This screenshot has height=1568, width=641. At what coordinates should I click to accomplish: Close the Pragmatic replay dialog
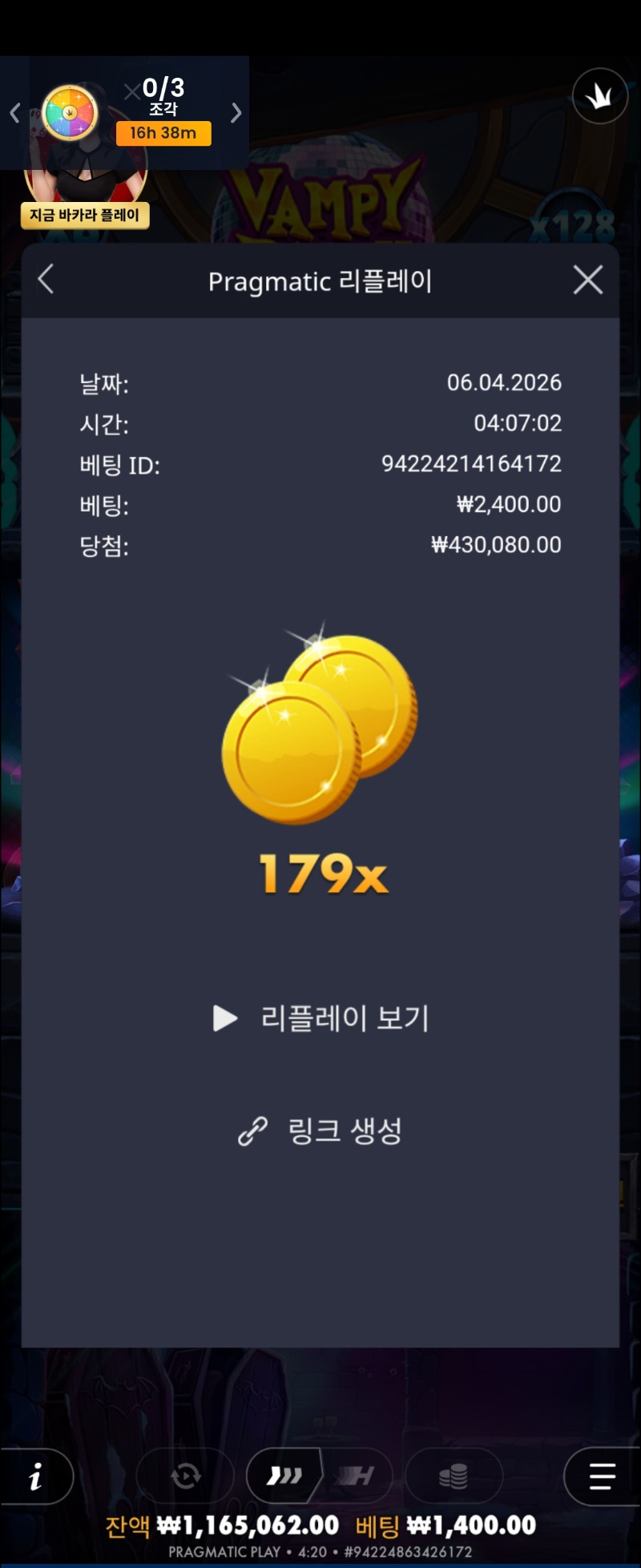coord(587,280)
